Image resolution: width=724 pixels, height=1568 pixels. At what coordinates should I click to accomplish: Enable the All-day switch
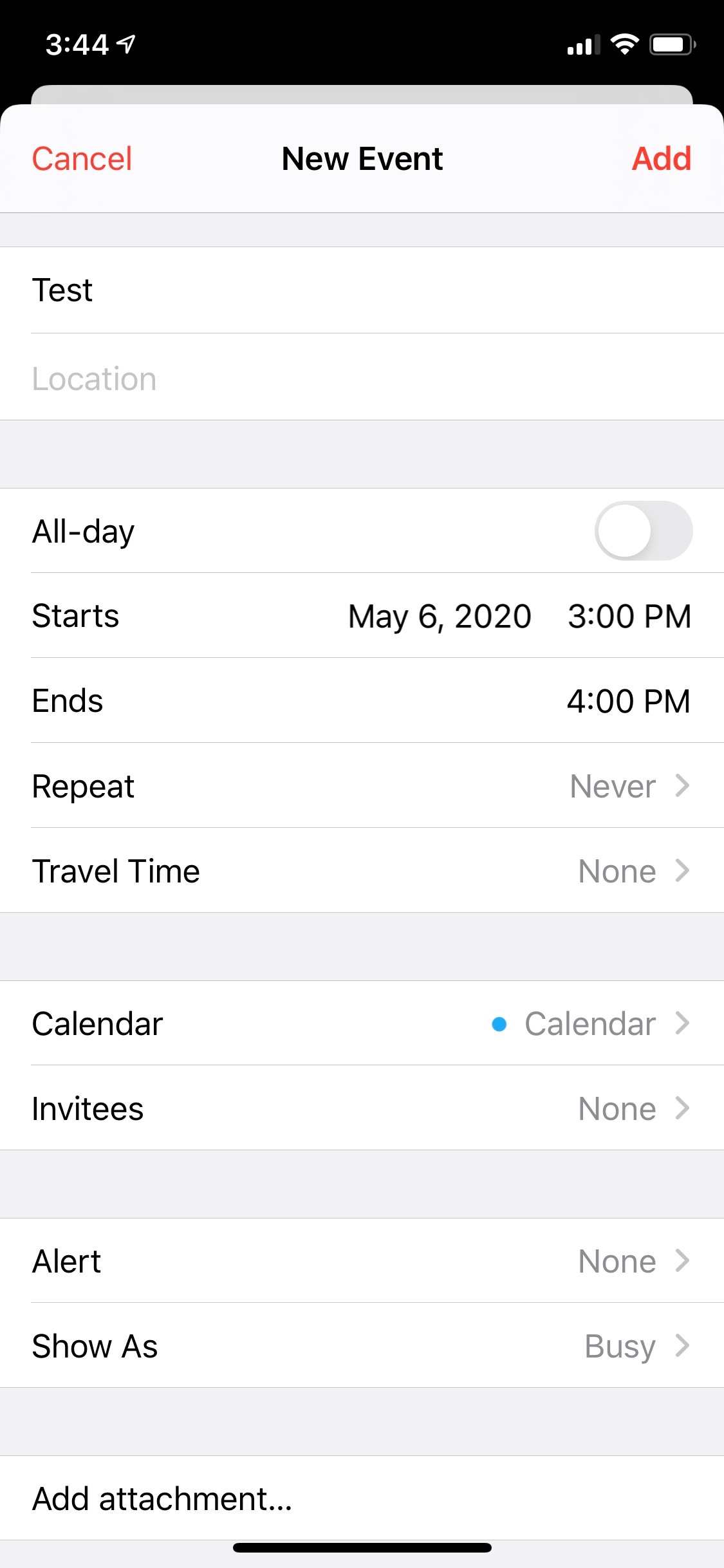643,531
